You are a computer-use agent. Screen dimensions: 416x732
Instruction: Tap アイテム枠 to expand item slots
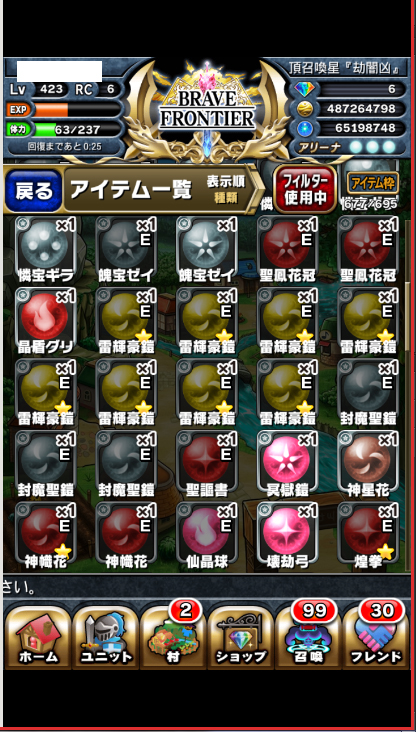coord(372,183)
